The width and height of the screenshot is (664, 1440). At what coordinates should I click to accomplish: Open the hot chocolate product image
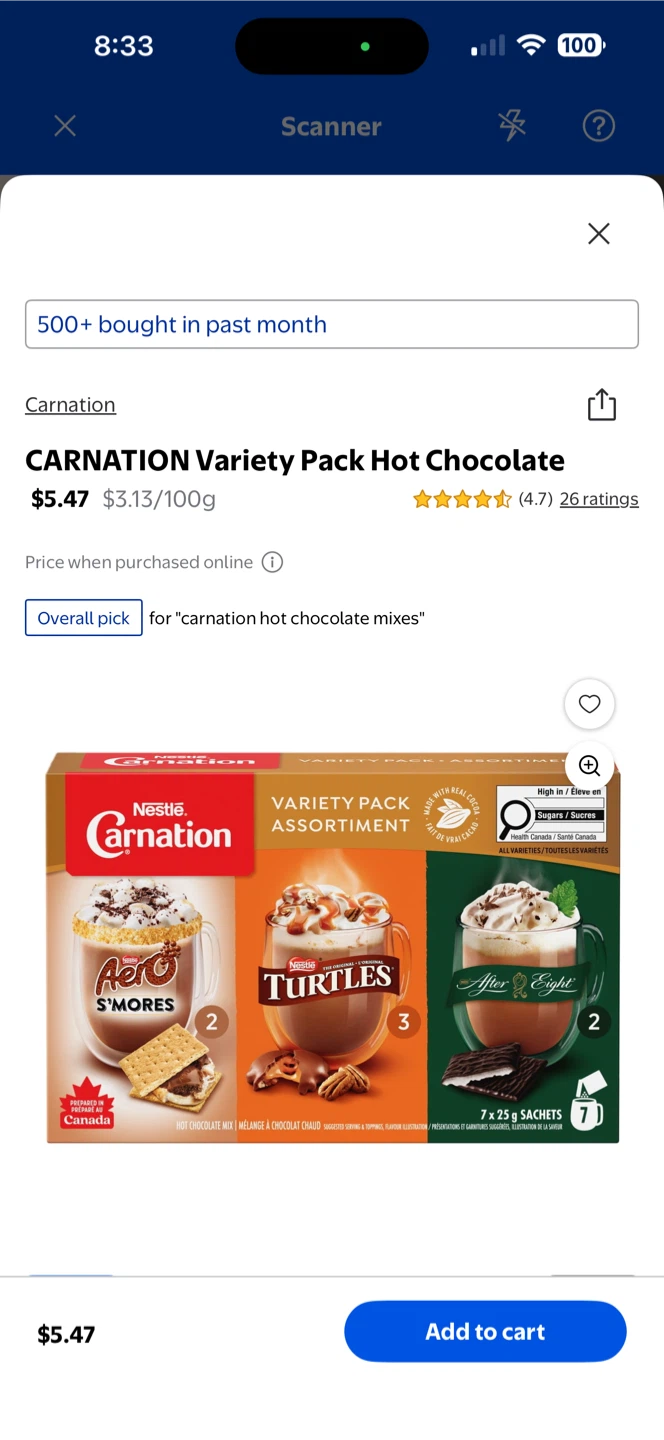pyautogui.click(x=332, y=948)
